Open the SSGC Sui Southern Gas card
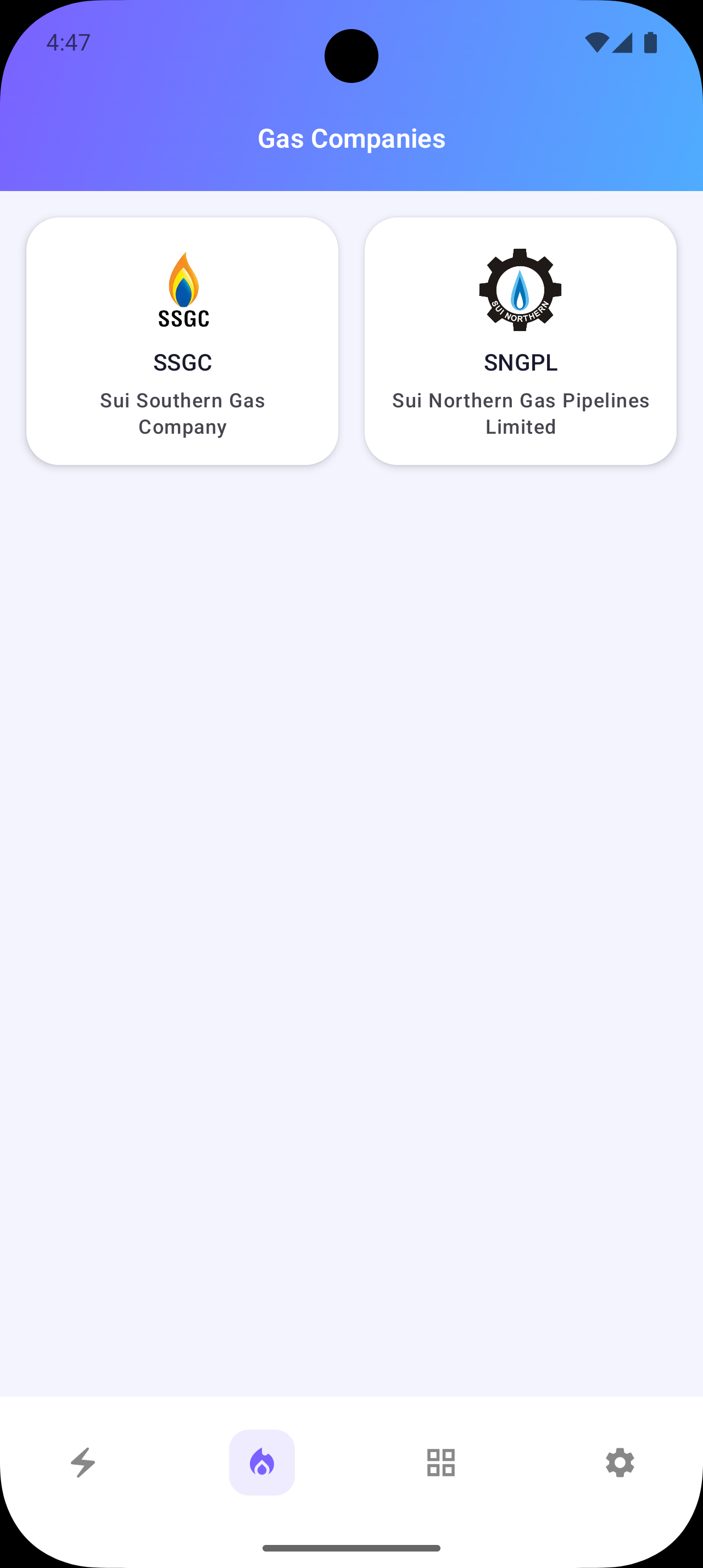703x1568 pixels. coord(182,341)
